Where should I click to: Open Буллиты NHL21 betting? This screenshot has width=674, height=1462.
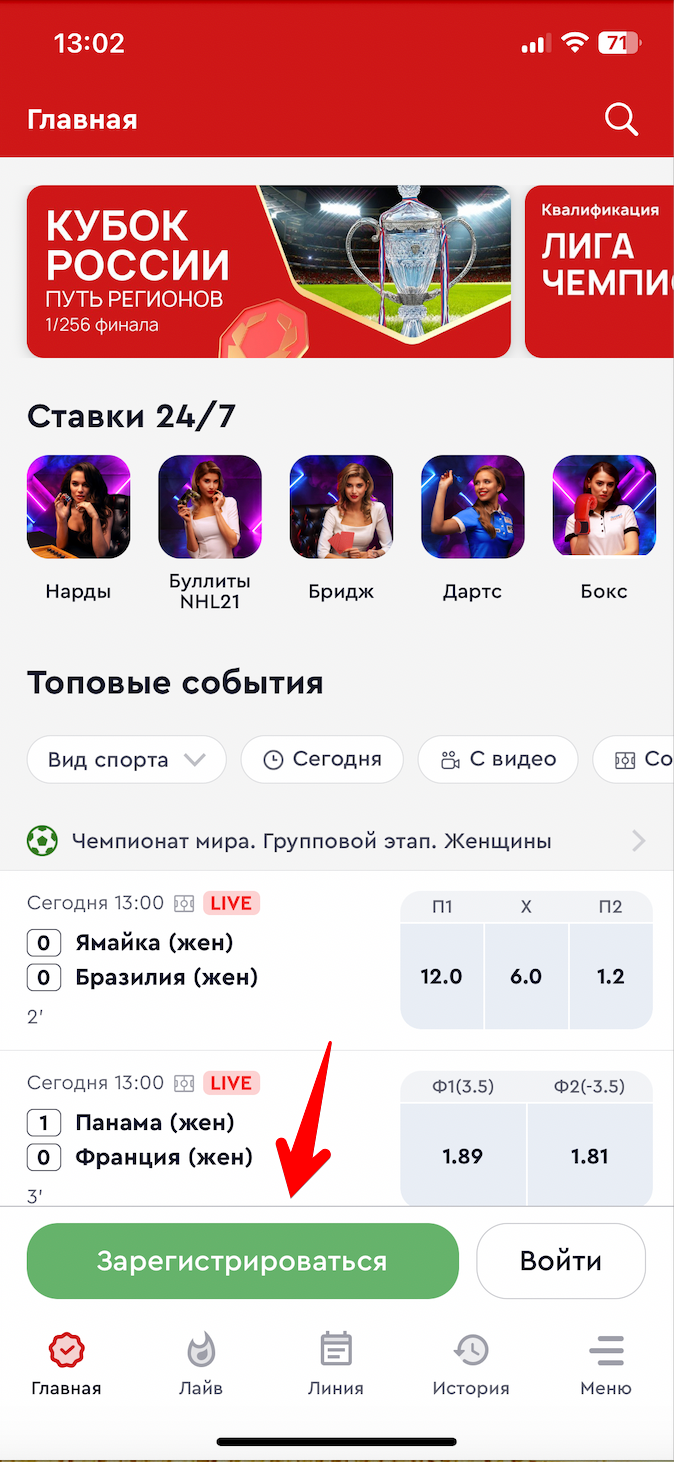click(x=210, y=506)
